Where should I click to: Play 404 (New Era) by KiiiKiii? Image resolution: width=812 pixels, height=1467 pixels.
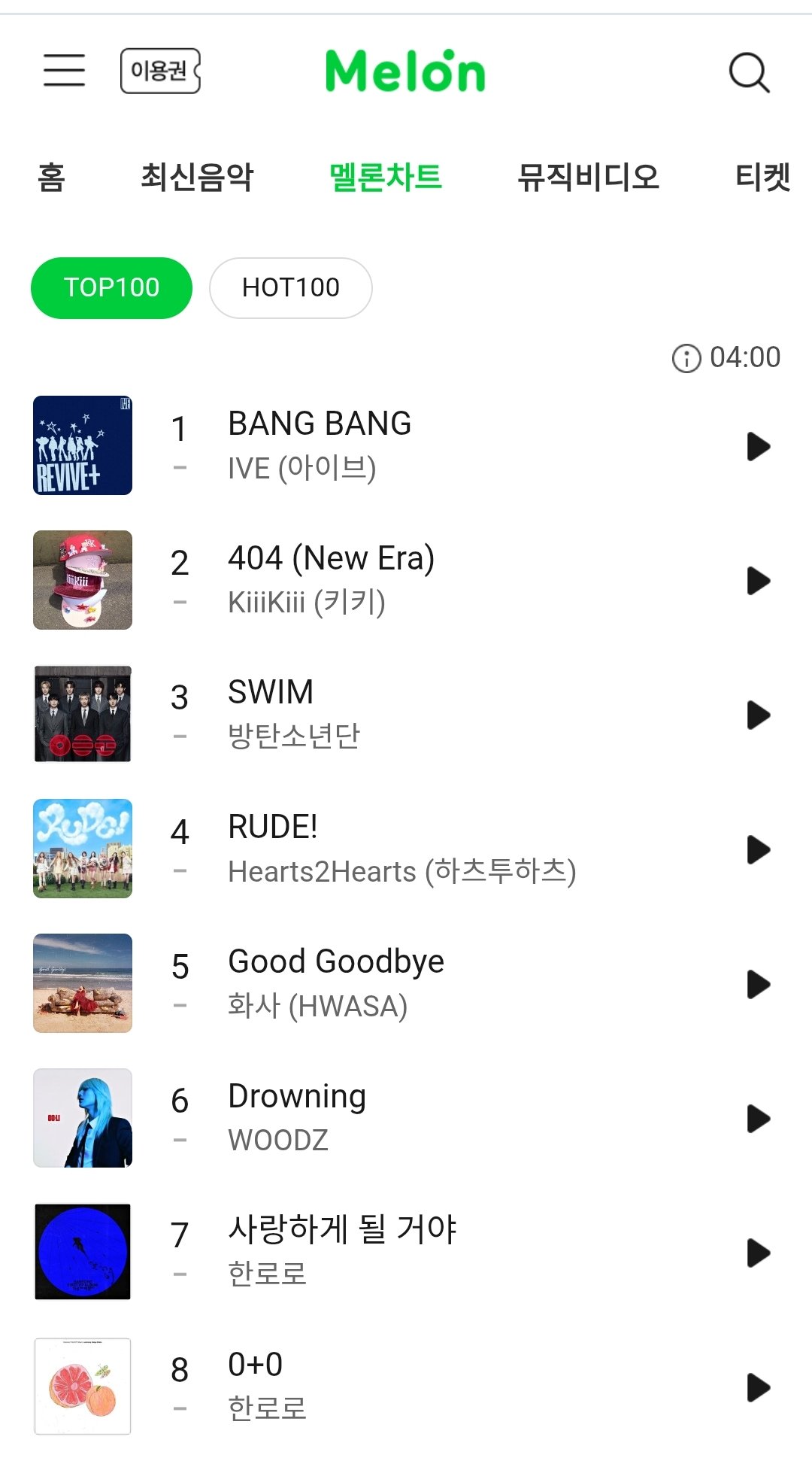coord(758,581)
